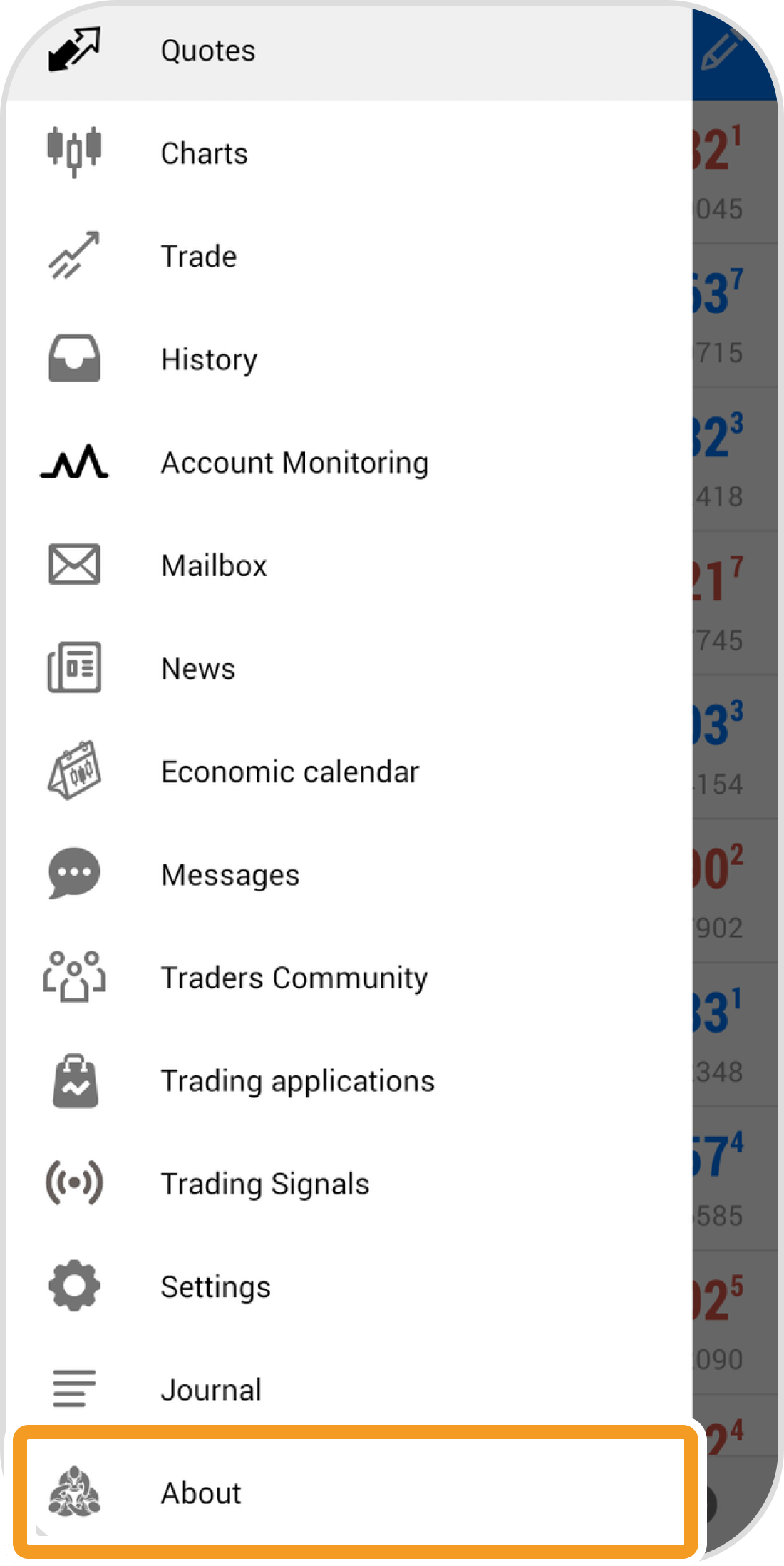Screen dimensions: 784x1566
Task: View the Journal log
Action: tap(211, 1390)
